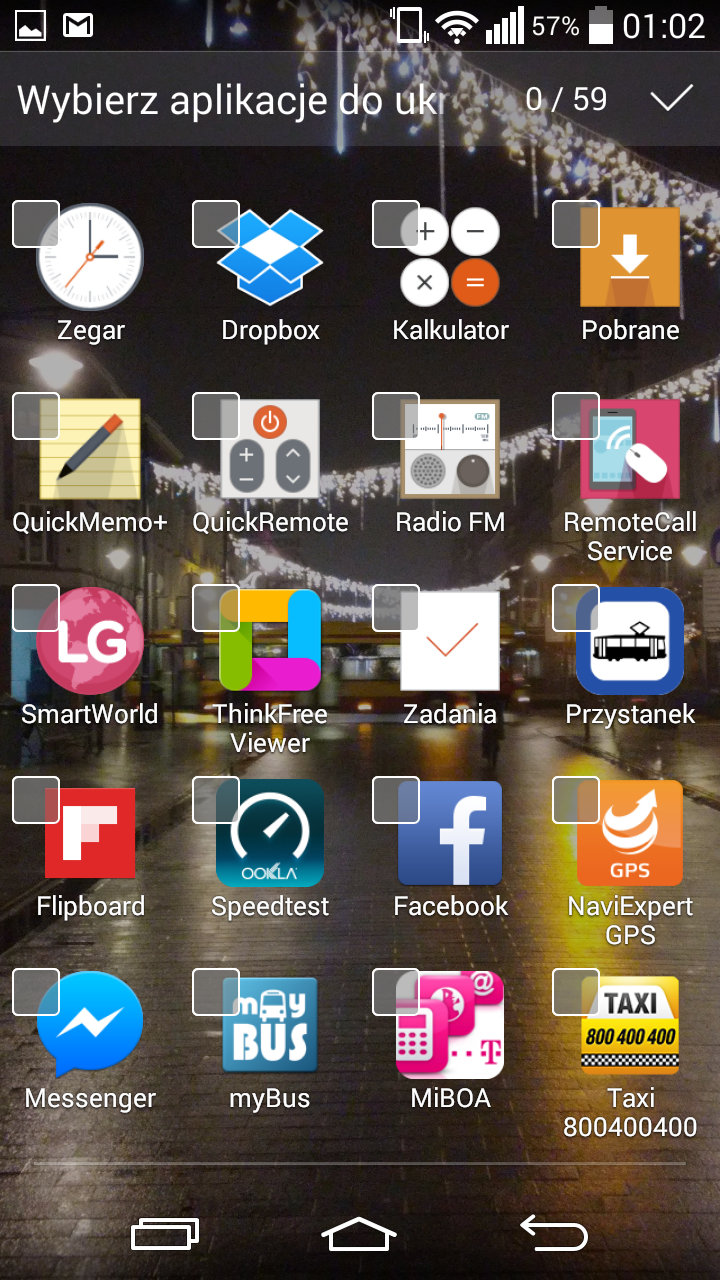Screen dimensions: 720x1280
Task: Mark Speedtest for selection
Action: [216, 800]
